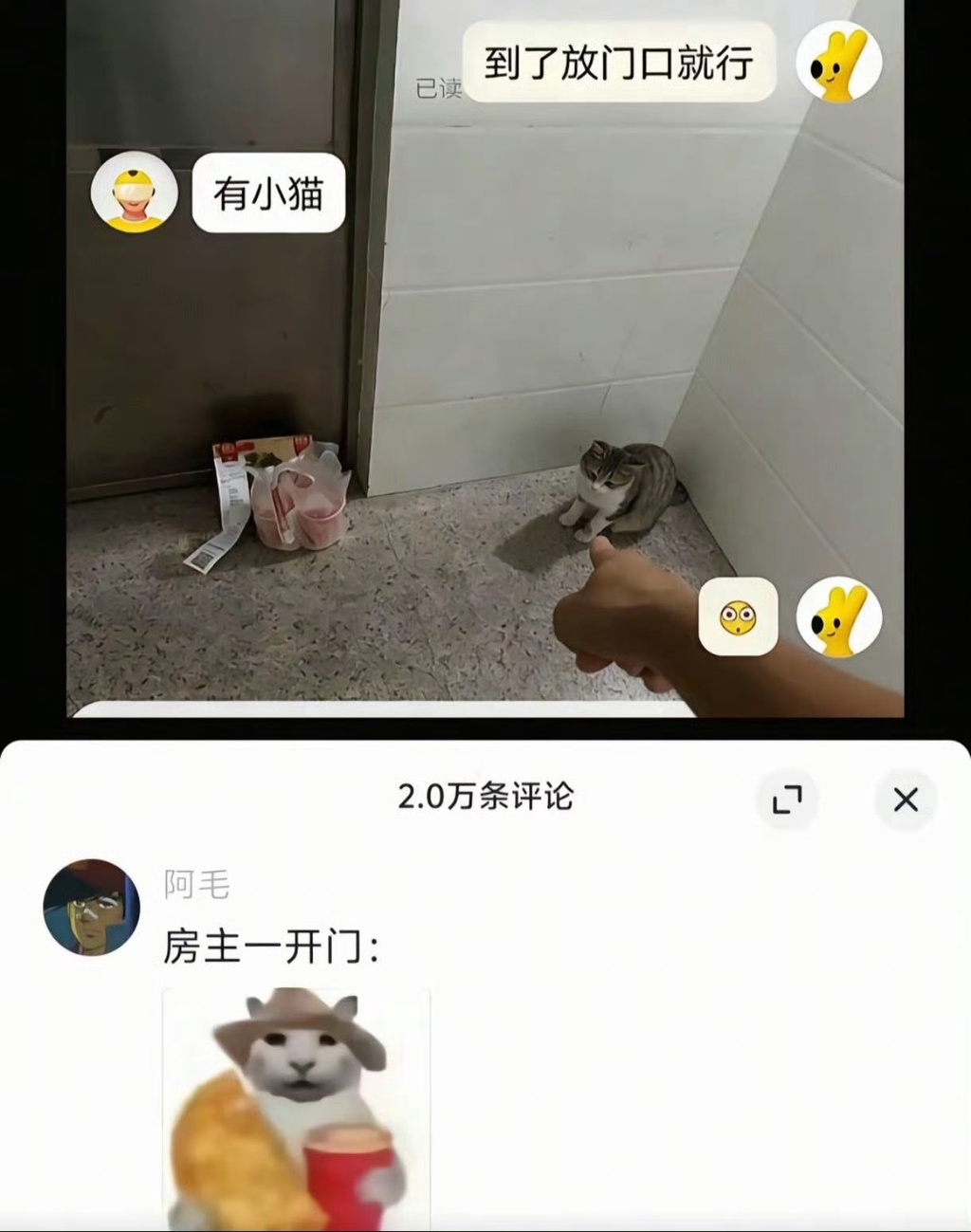Close the comments panel
This screenshot has width=971, height=1232.
pyautogui.click(x=905, y=800)
